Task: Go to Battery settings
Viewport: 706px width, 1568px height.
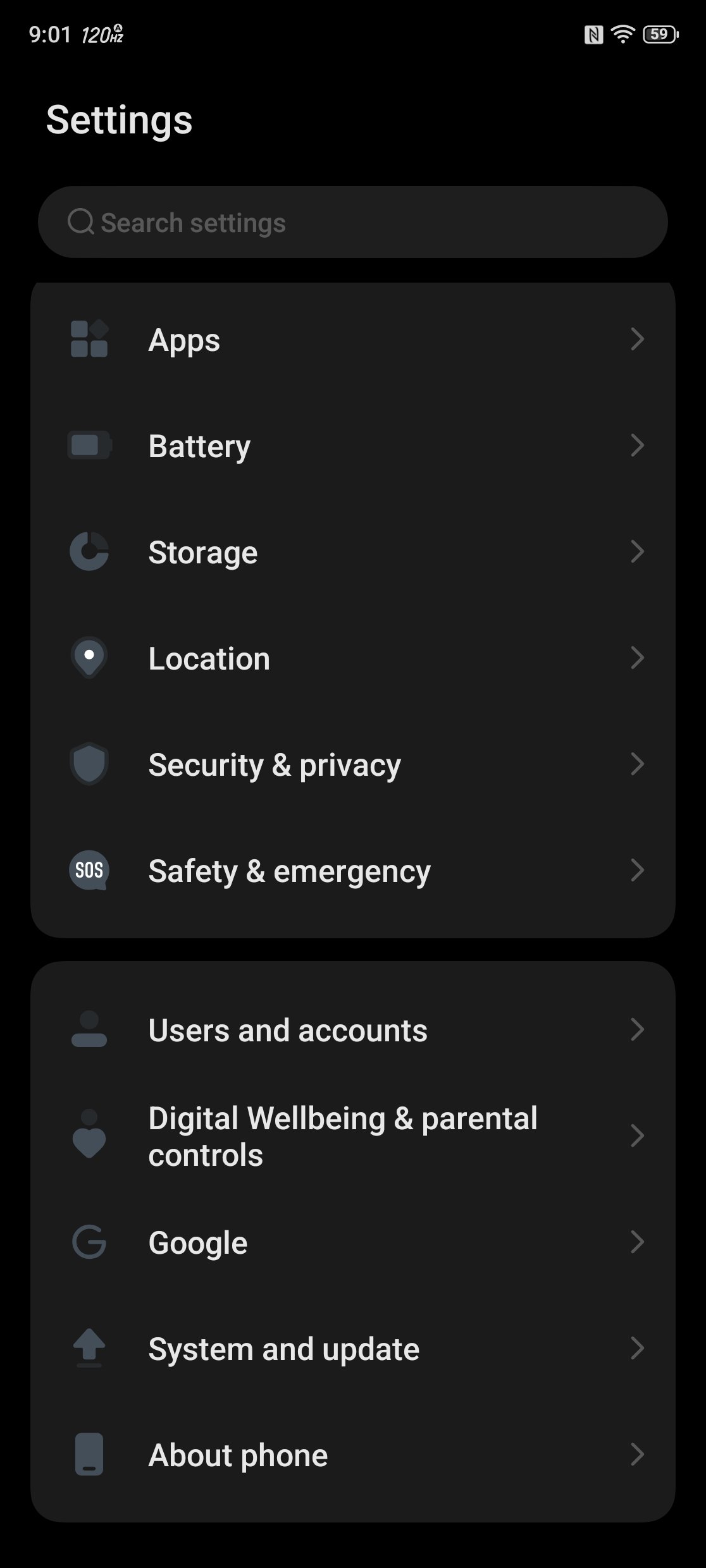Action: tap(352, 446)
